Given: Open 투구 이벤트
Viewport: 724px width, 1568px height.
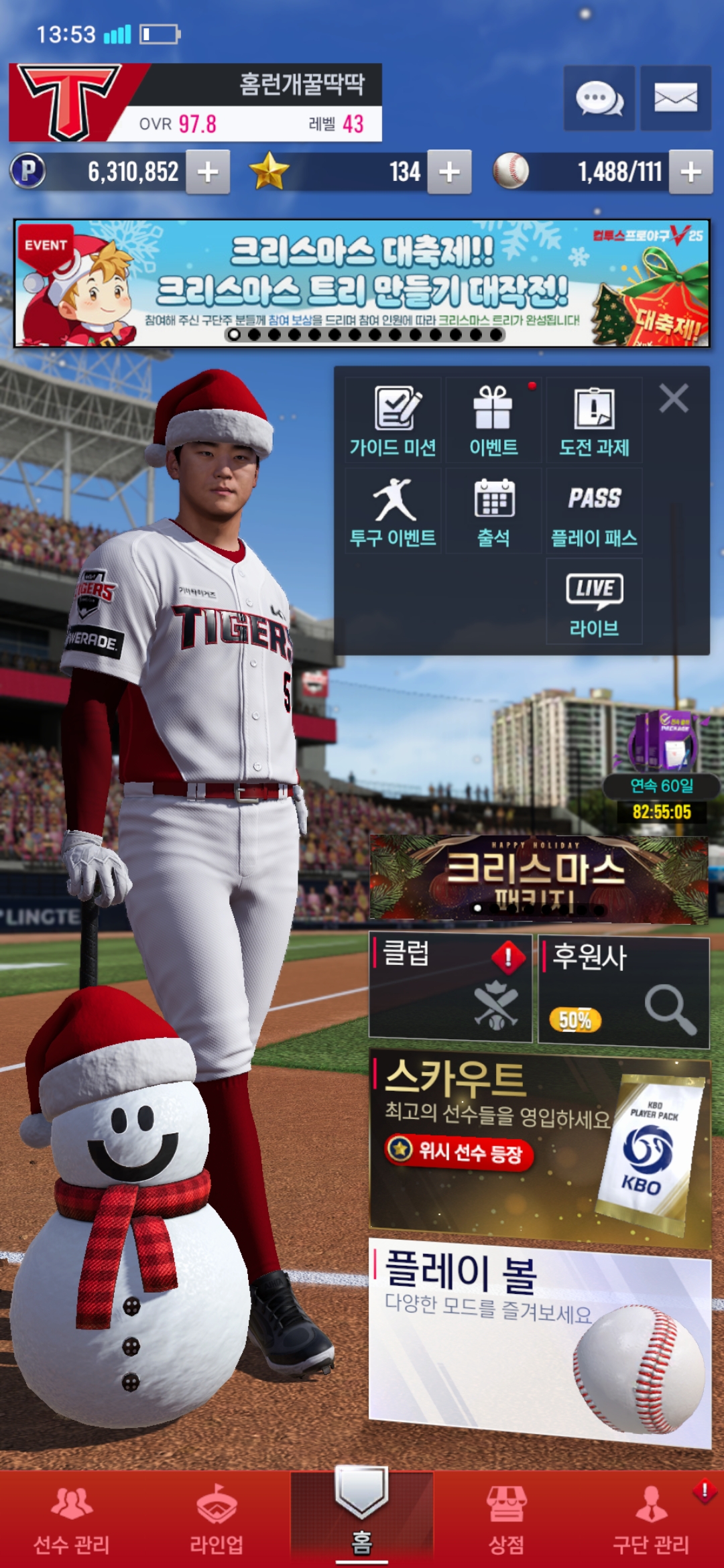Looking at the screenshot, I should point(394,511).
